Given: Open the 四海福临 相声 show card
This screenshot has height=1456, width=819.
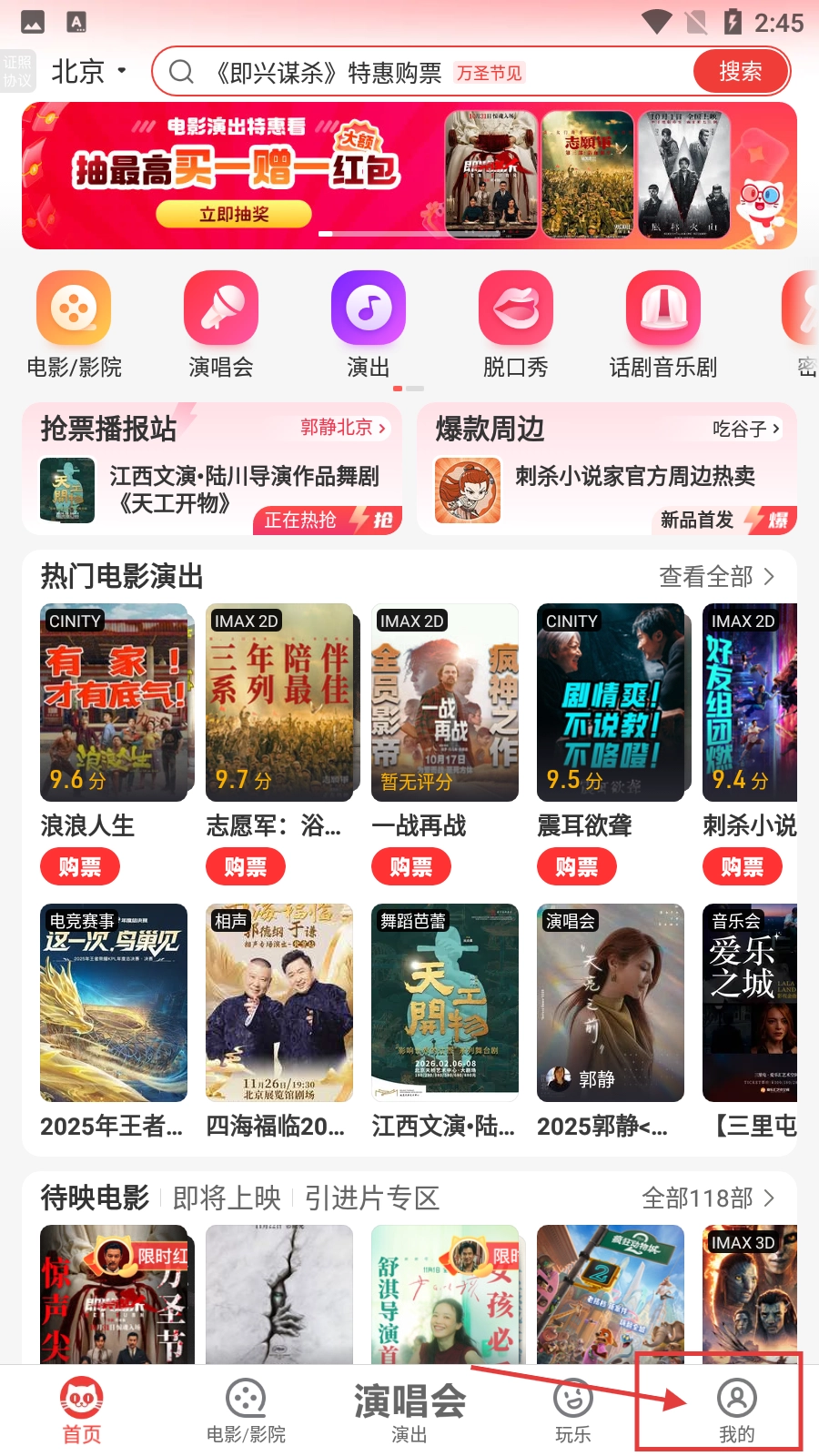Looking at the screenshot, I should click(279, 1003).
